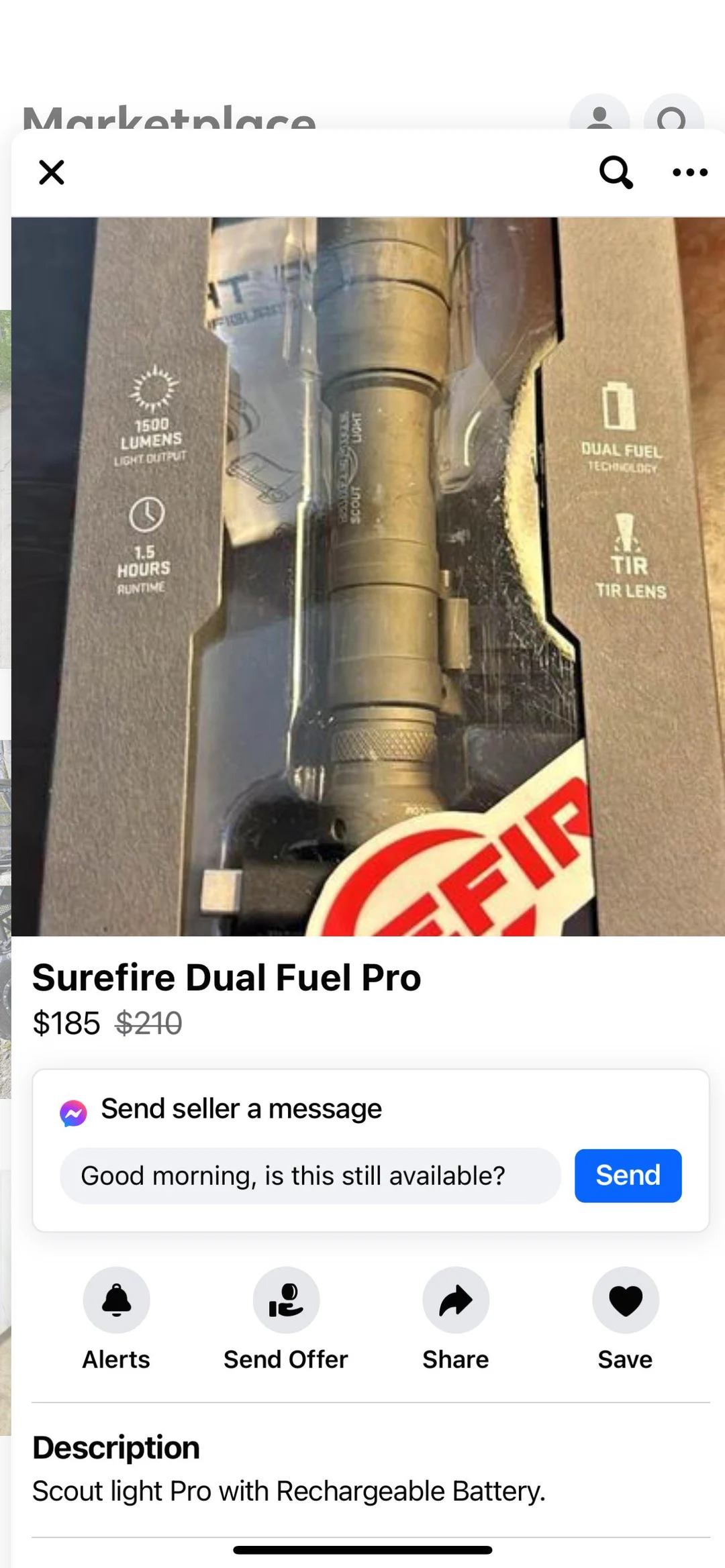Send the availability message to seller

pyautogui.click(x=628, y=1175)
